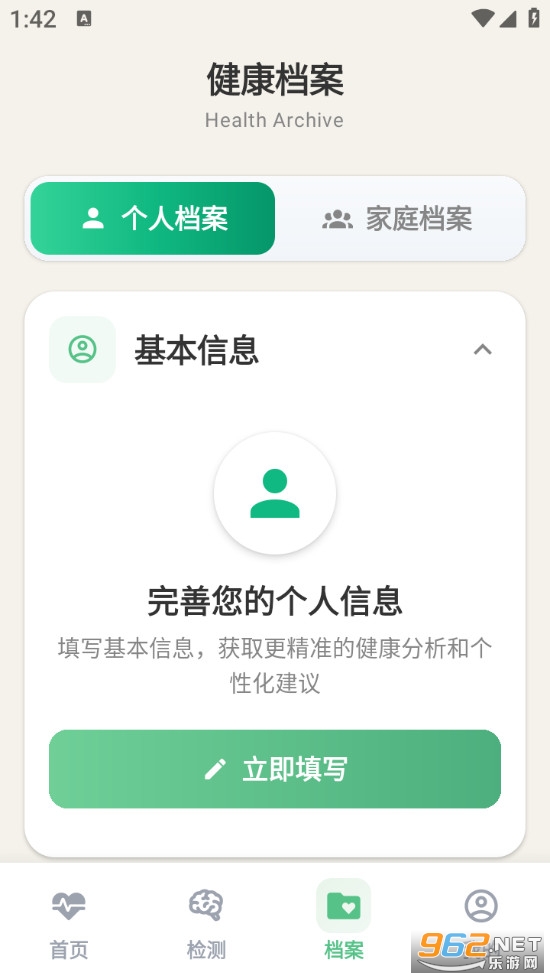Tap the 立即填写 button
The image size is (550, 979).
[275, 769]
